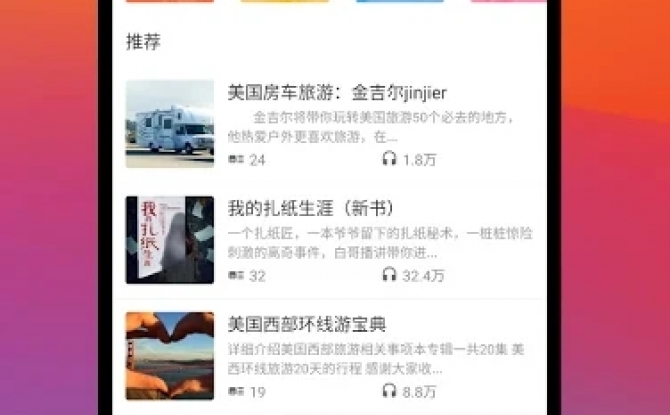Open 我的扎纸生涯（新书） audiobook
This screenshot has width=670, height=415.
coord(309,209)
